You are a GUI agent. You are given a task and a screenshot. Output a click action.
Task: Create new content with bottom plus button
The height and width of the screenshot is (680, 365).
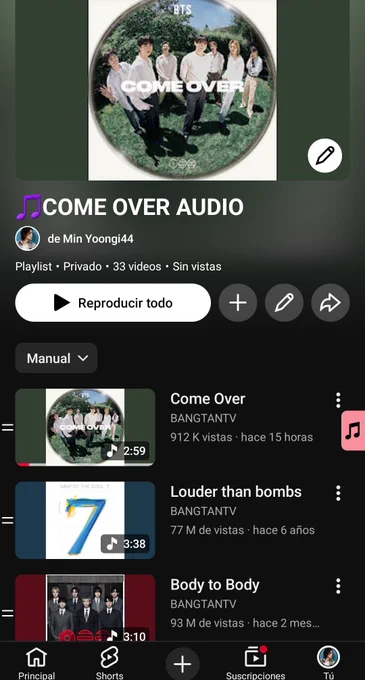pyautogui.click(x=182, y=664)
